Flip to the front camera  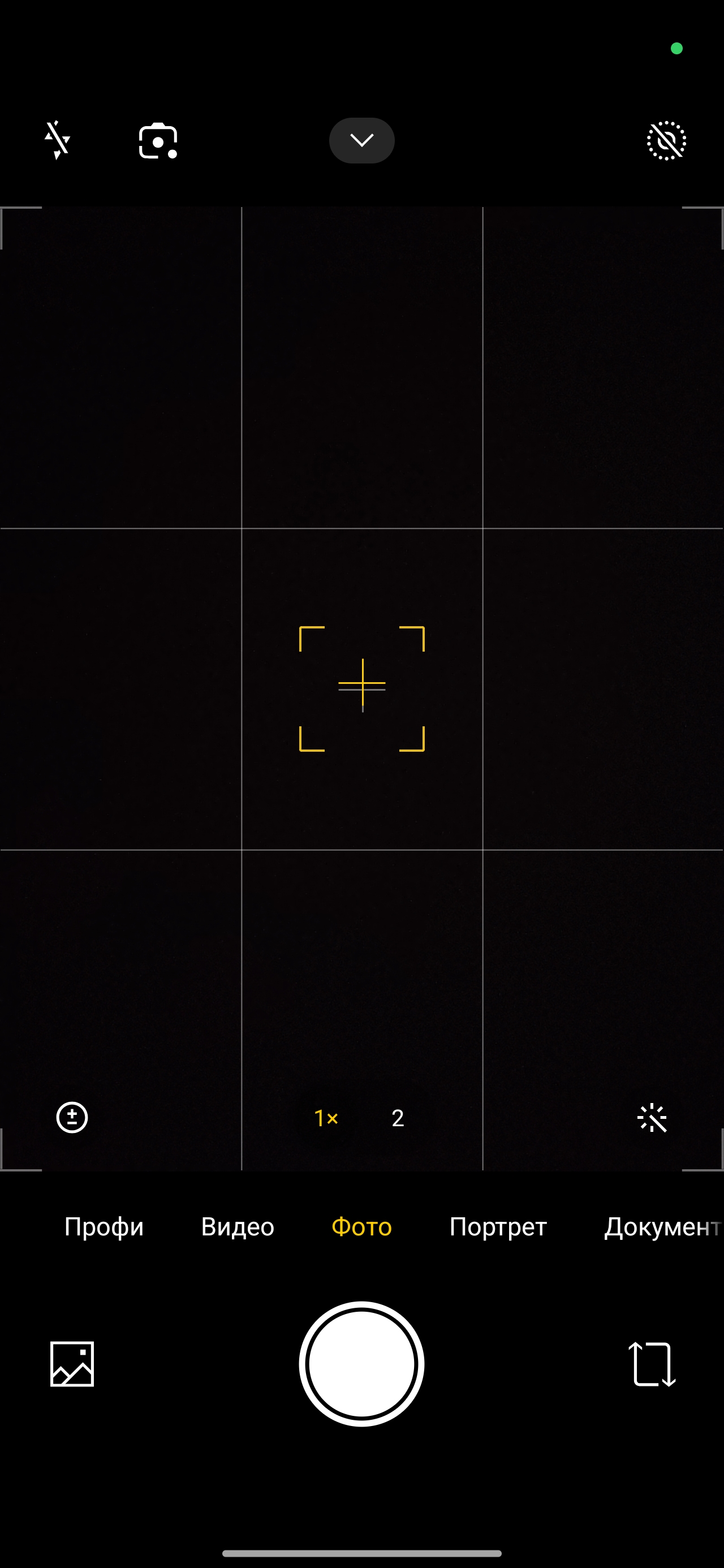pyautogui.click(x=652, y=1364)
